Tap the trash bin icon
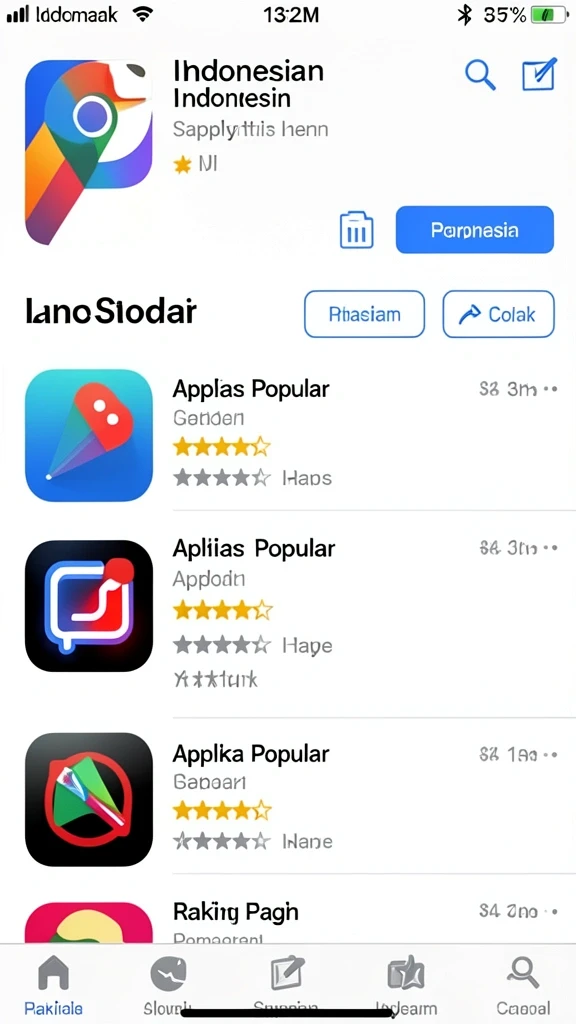The height and width of the screenshot is (1024, 576). 357,230
